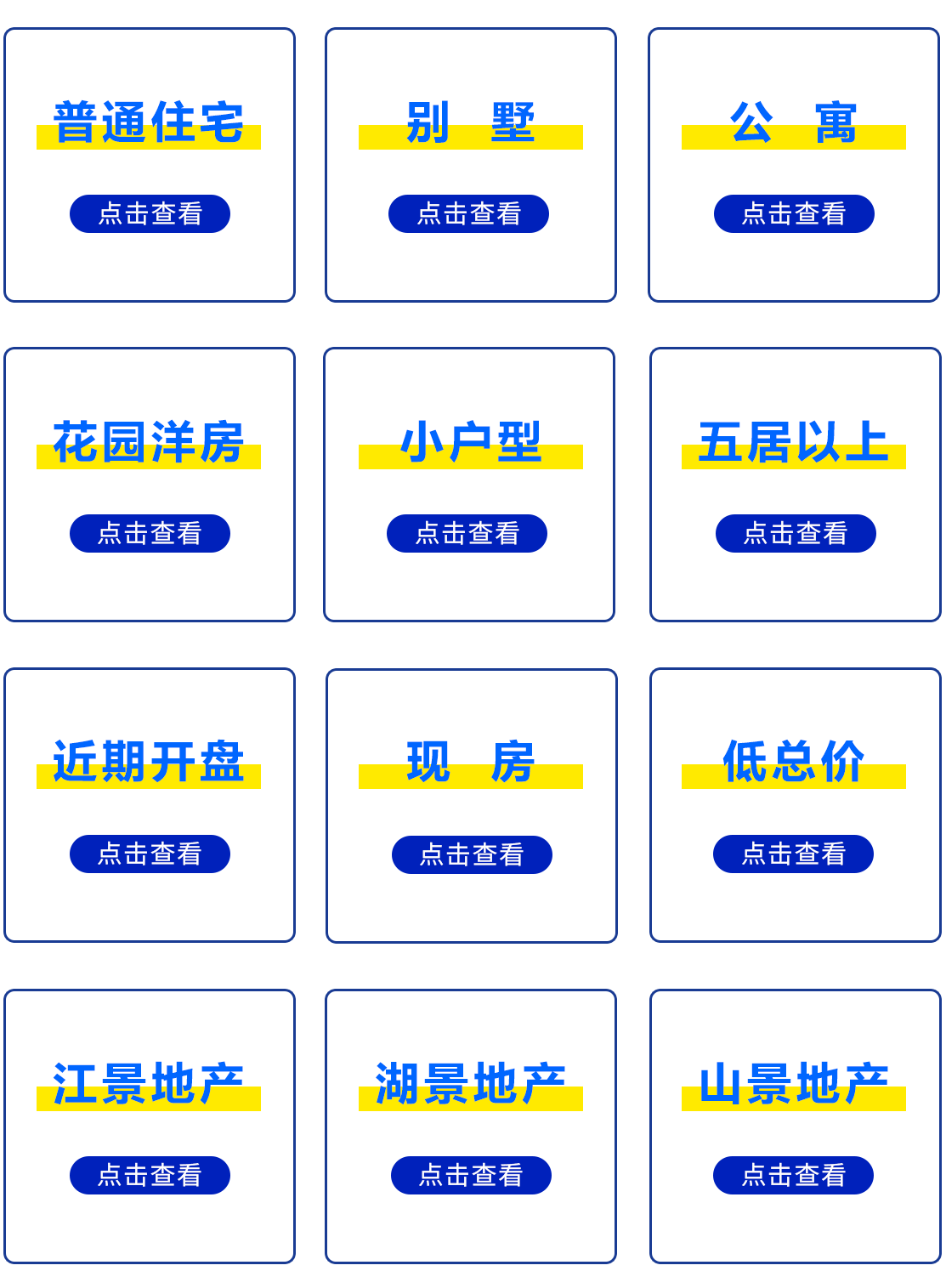
Task: View 小户型 listings
Action: (x=467, y=533)
